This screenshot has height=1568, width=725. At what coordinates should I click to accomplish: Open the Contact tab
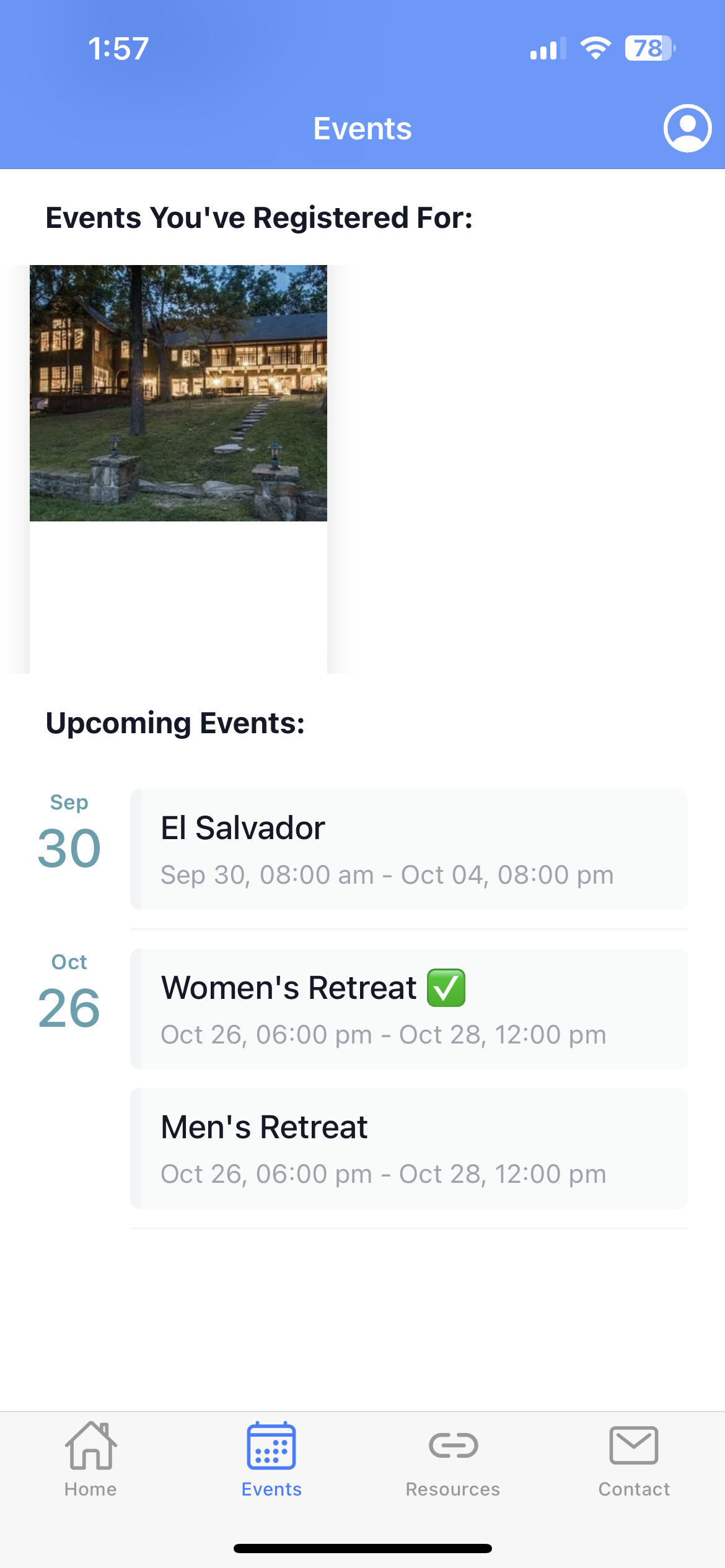click(x=634, y=1460)
